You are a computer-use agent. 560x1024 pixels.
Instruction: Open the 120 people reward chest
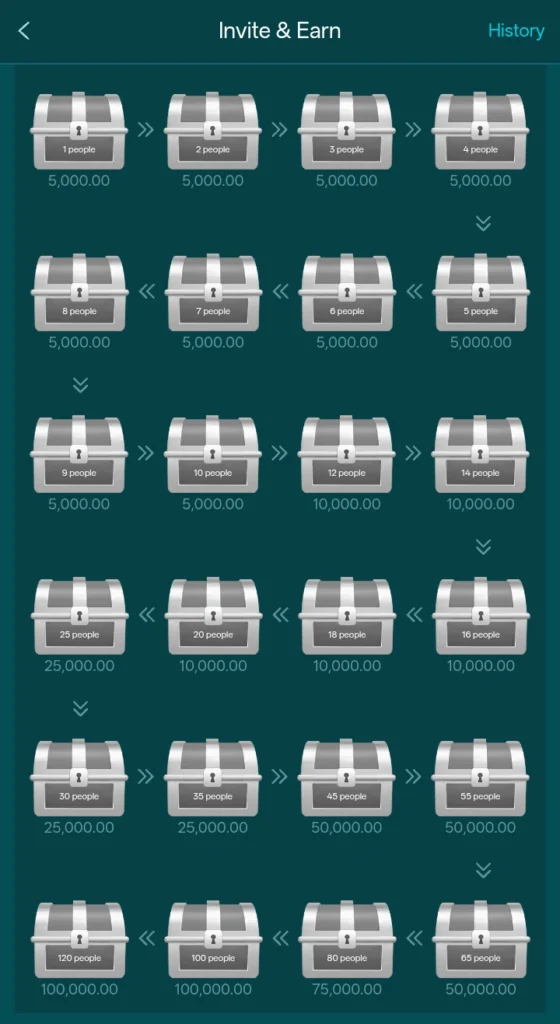[79, 939]
